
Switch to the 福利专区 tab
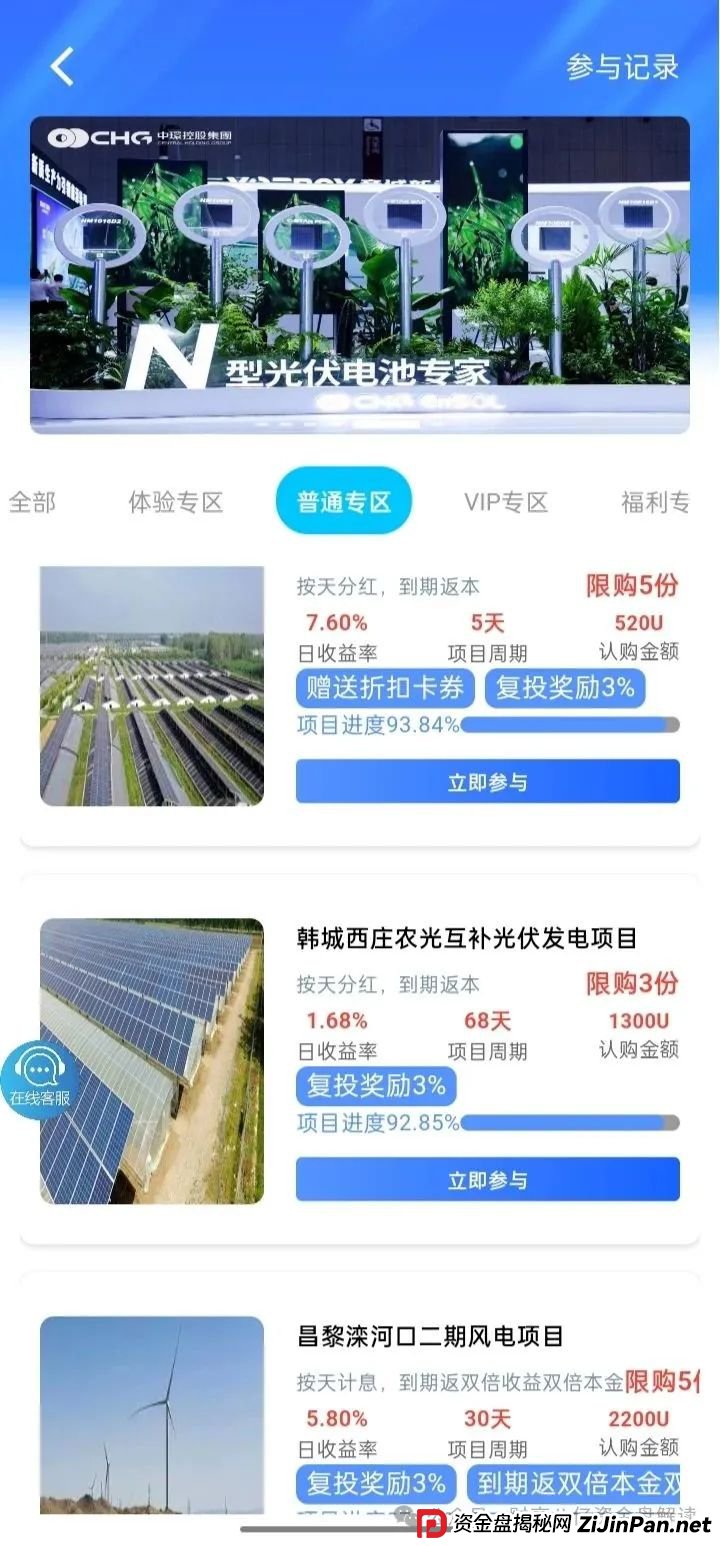[657, 501]
